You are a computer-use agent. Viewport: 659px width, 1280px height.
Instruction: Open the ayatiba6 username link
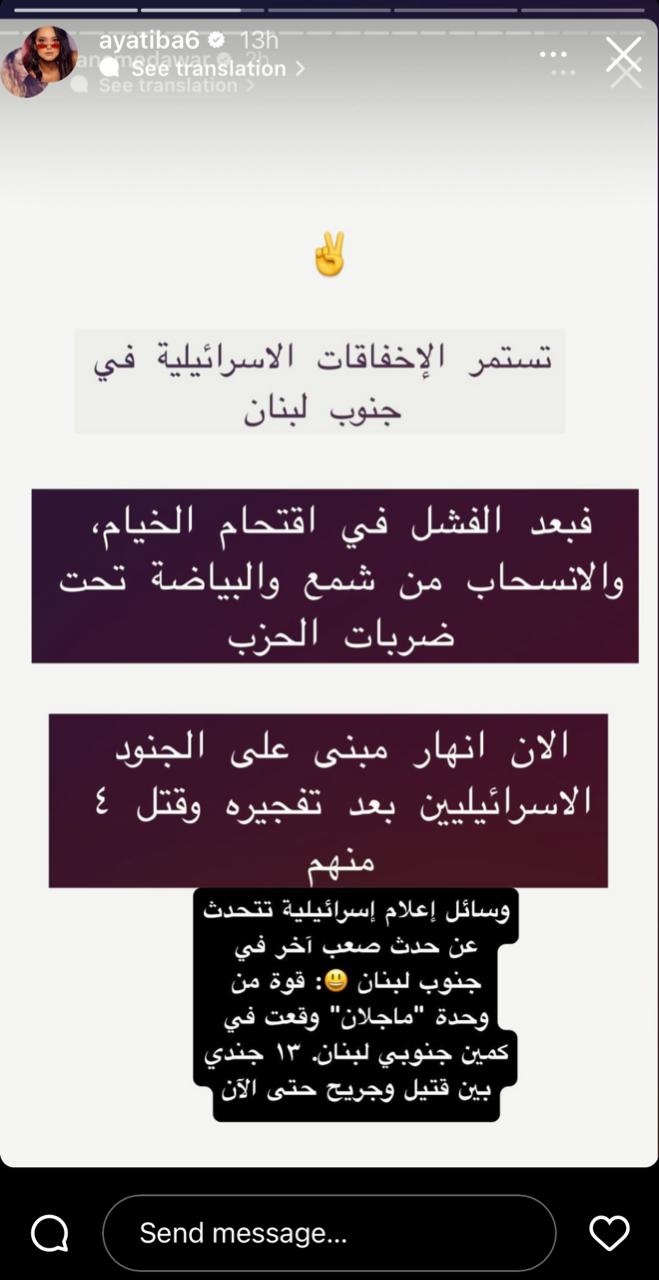[149, 40]
